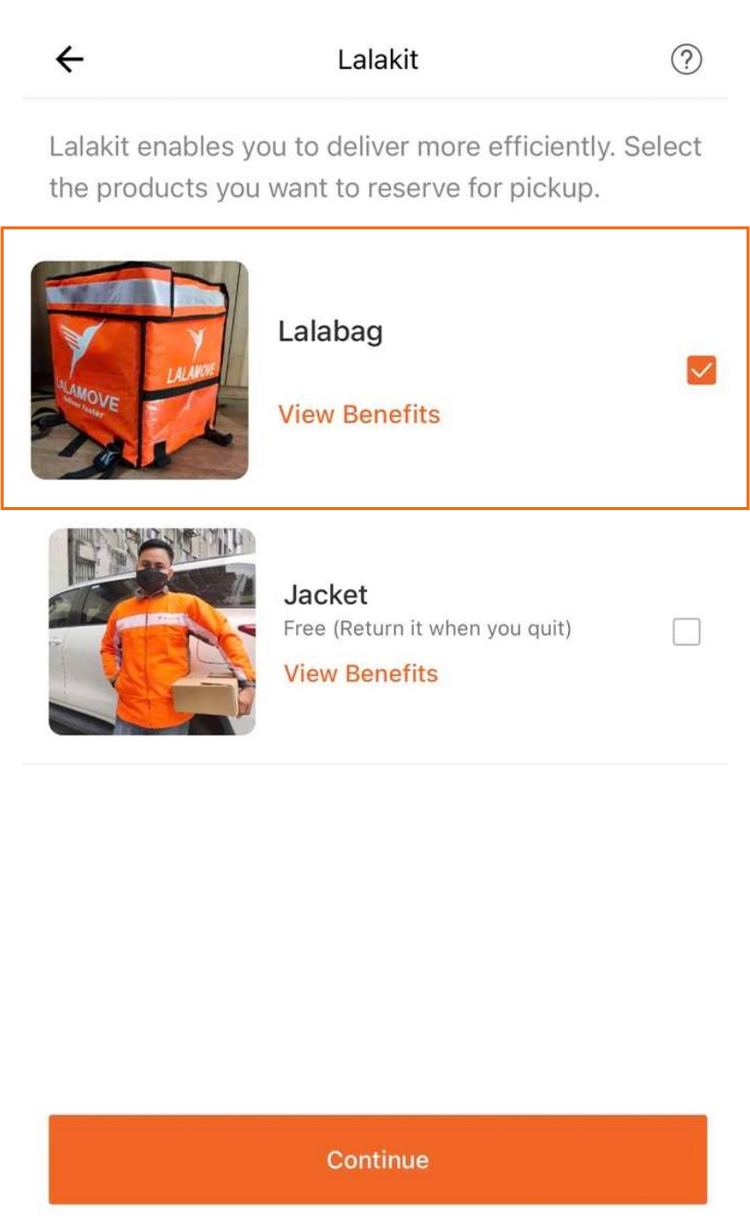This screenshot has width=750, height=1229.
Task: Open Jacket's View Benefits link
Action: [x=360, y=673]
